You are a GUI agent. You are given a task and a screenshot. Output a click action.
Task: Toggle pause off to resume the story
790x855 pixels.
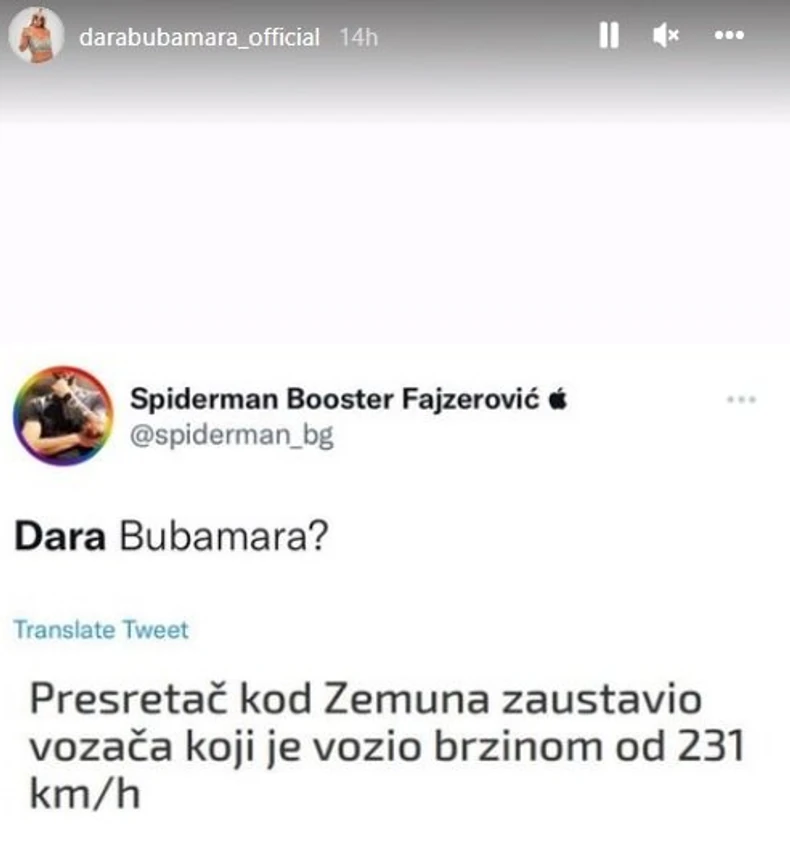(611, 34)
